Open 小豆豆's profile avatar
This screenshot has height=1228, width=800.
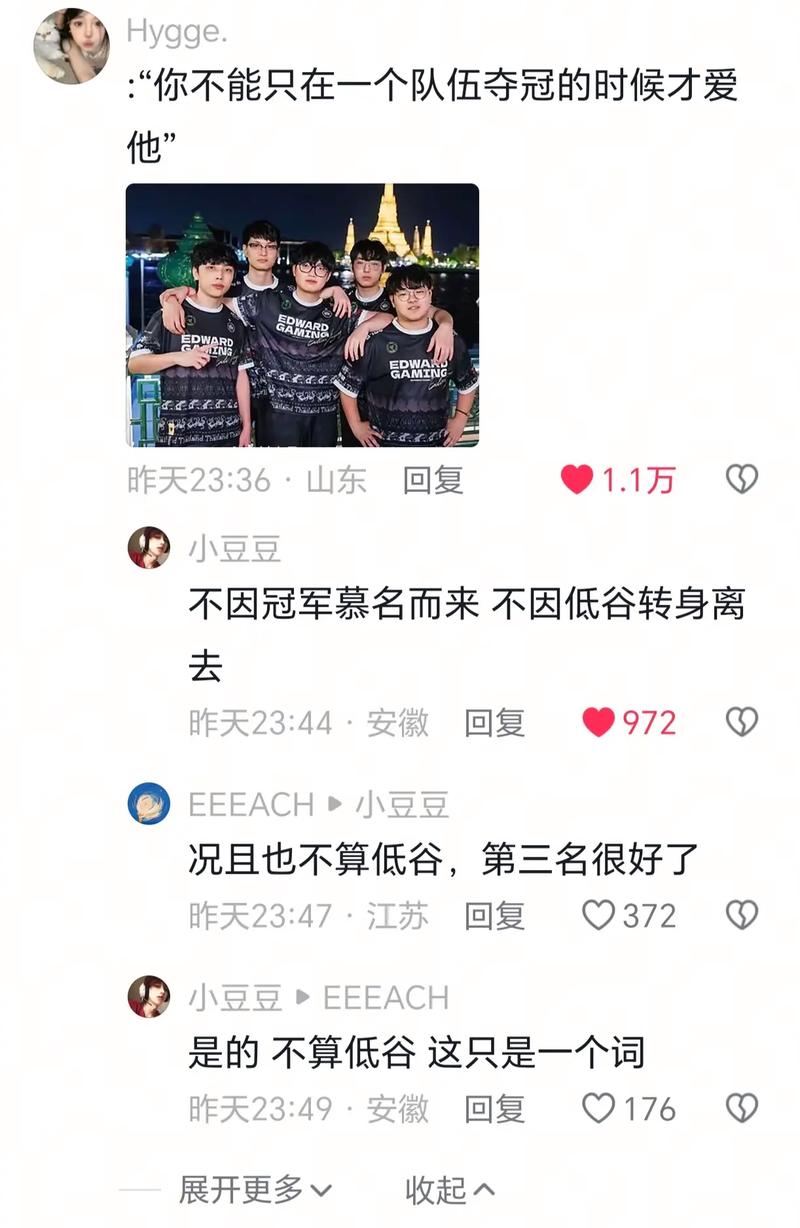(x=147, y=548)
